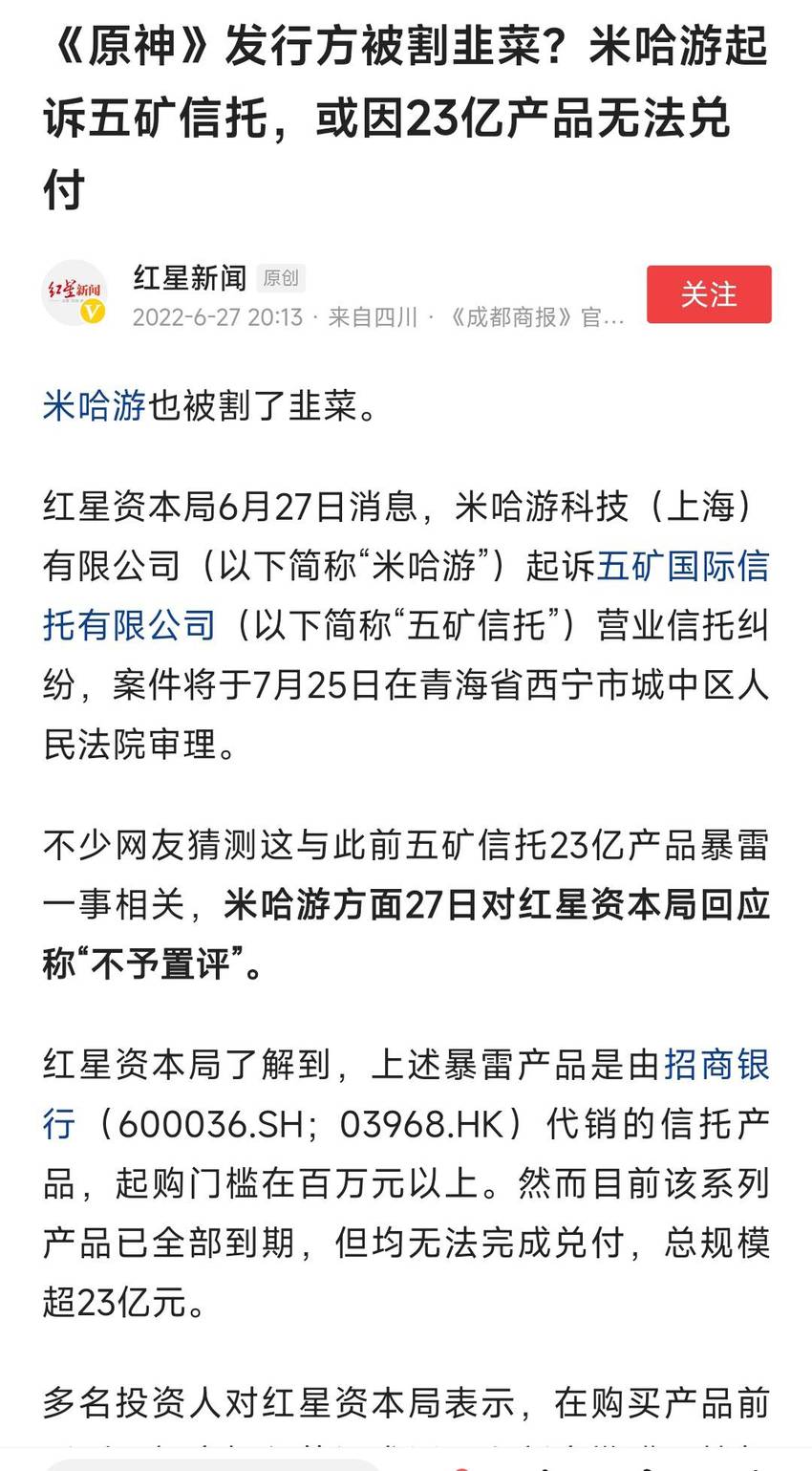Open the 红星新闻 author avatar

[x=75, y=292]
